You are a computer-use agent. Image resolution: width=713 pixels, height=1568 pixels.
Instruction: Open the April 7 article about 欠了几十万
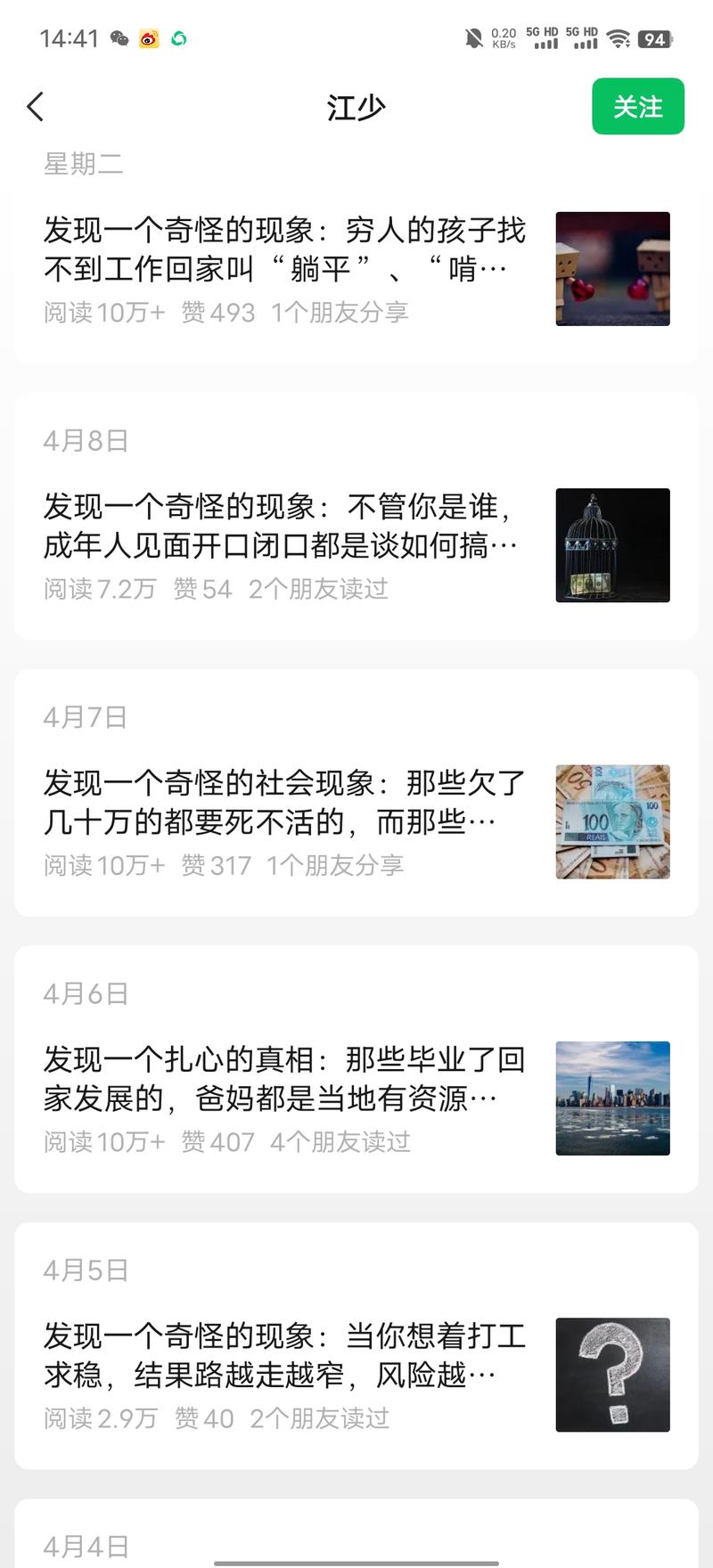tap(283, 803)
